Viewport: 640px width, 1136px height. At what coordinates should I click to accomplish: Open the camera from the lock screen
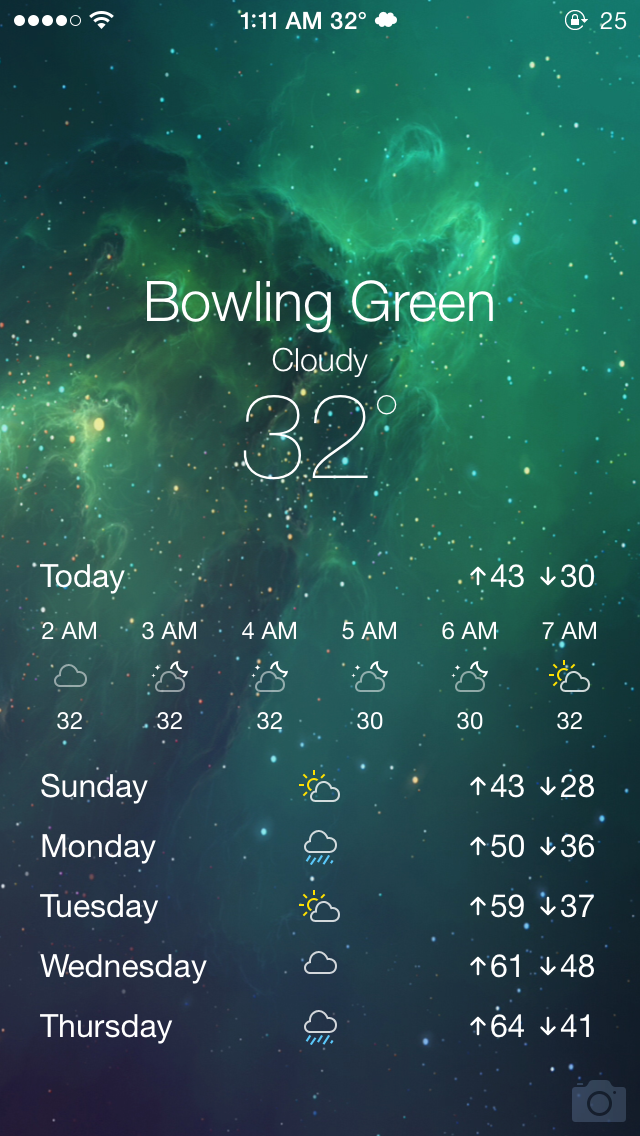(x=598, y=1101)
